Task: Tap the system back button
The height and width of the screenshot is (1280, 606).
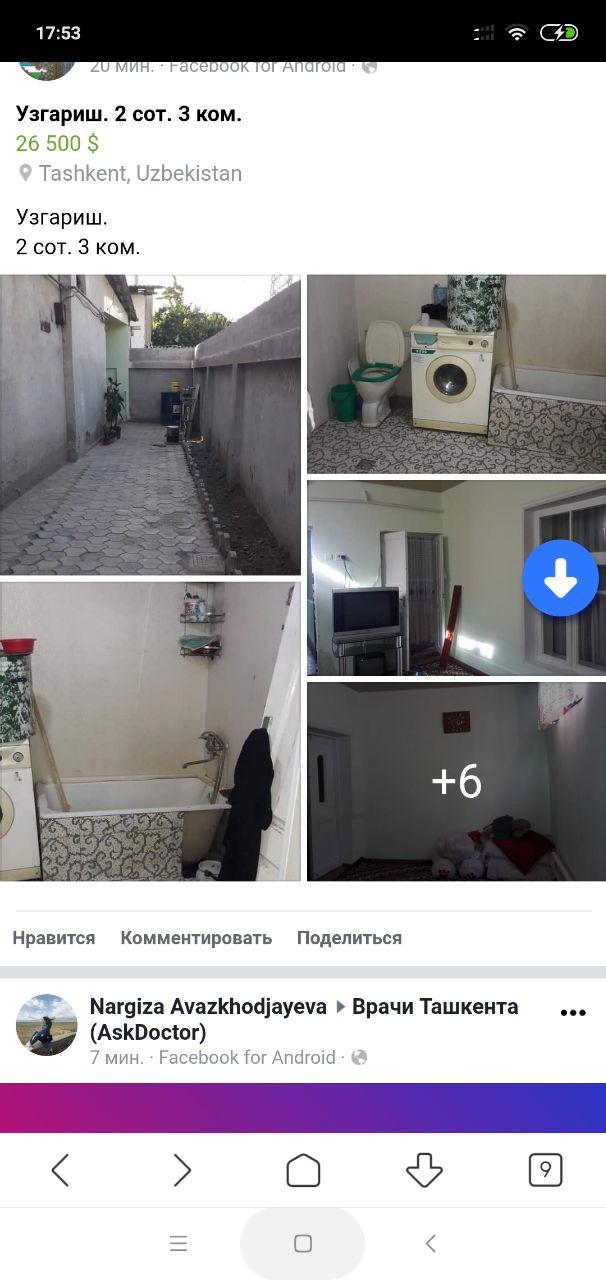Action: point(431,1243)
